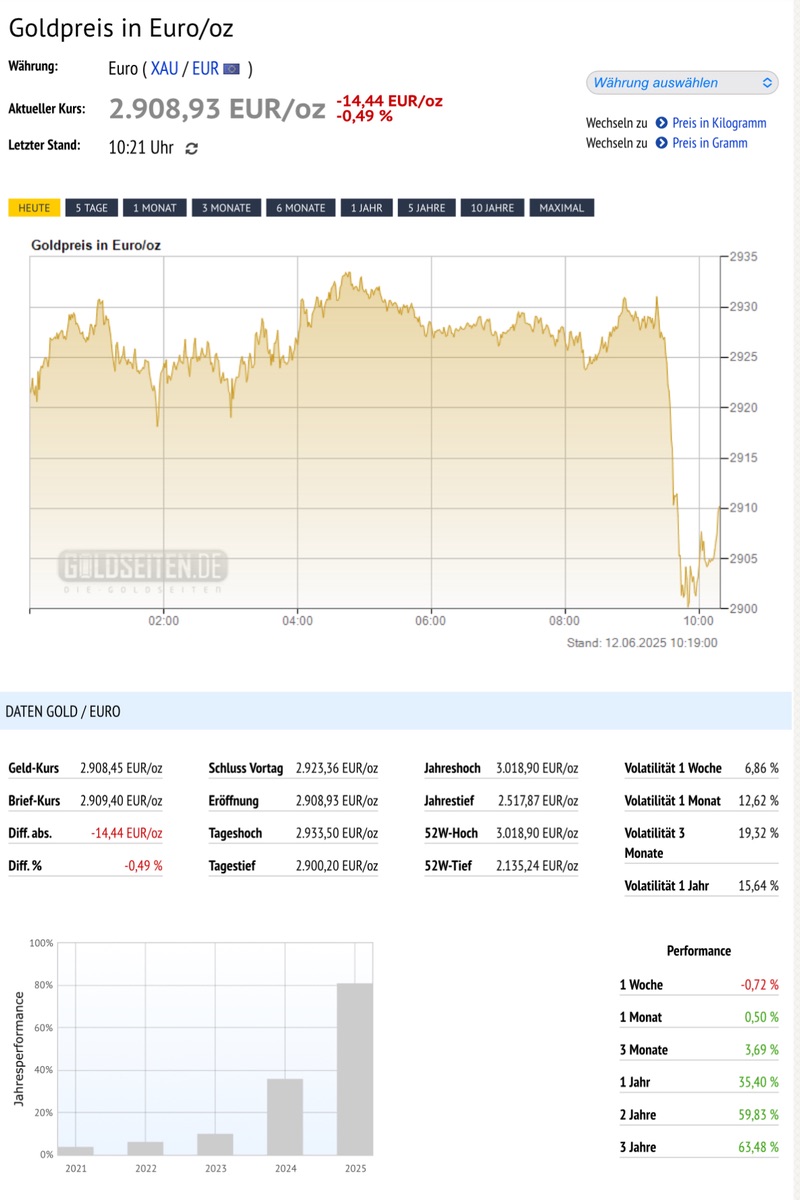Tap the EUR currency link

pyautogui.click(x=205, y=69)
